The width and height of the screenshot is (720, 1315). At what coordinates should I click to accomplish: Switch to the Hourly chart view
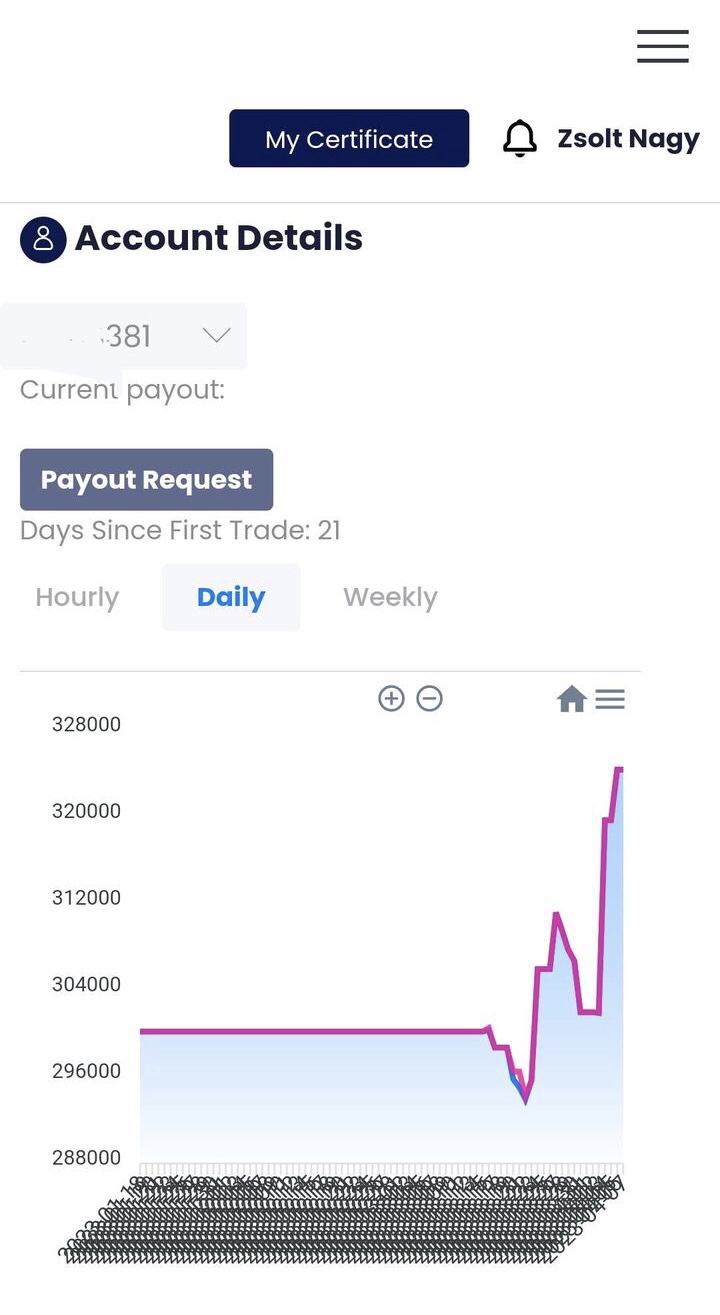(x=77, y=598)
